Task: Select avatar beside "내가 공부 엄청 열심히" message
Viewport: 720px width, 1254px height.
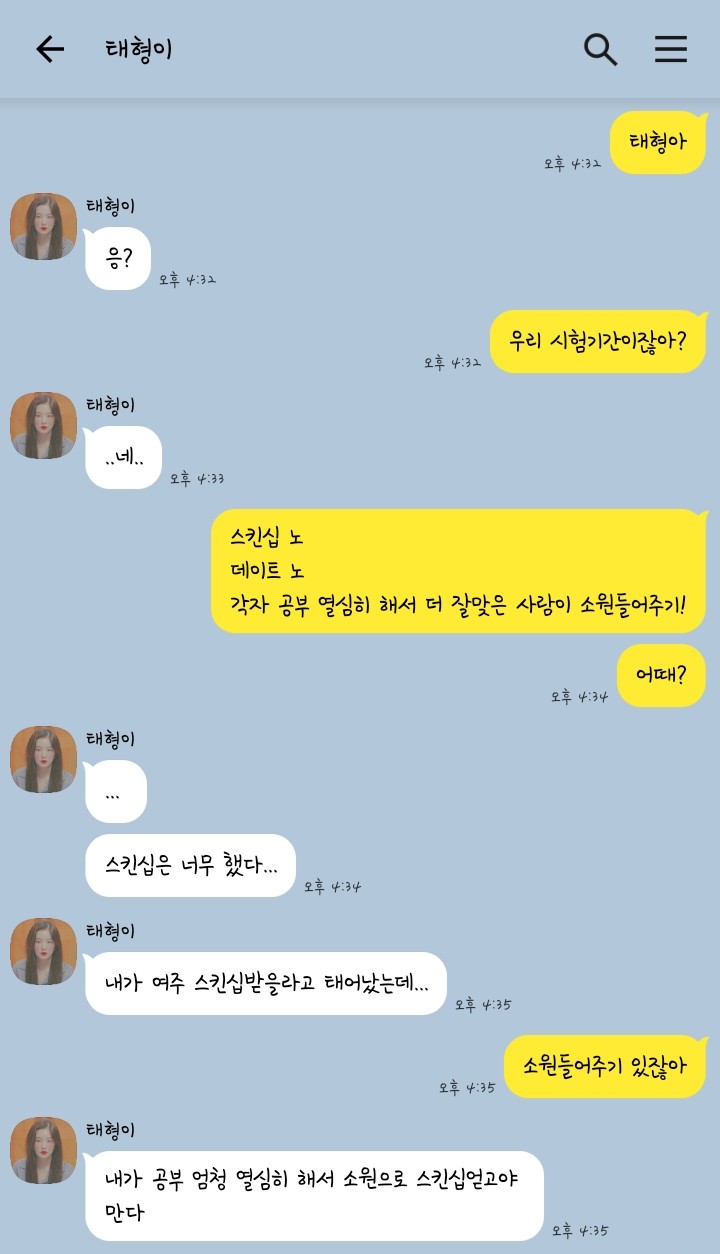Action: coord(44,1151)
